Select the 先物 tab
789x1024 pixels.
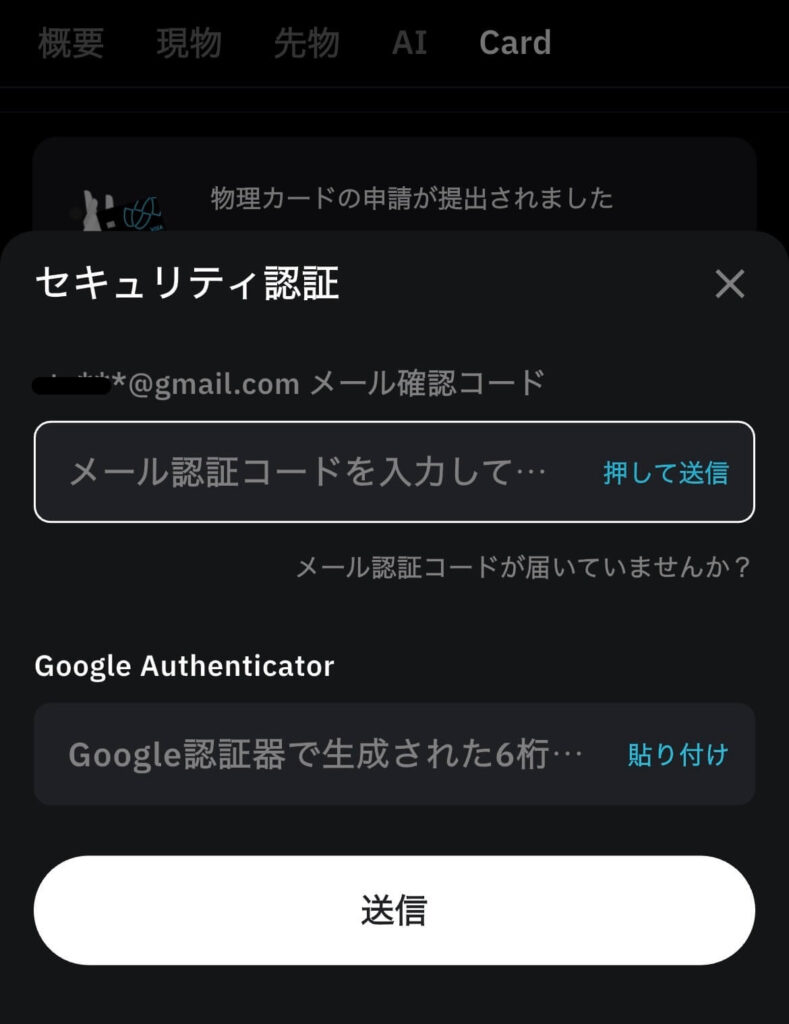tap(305, 42)
